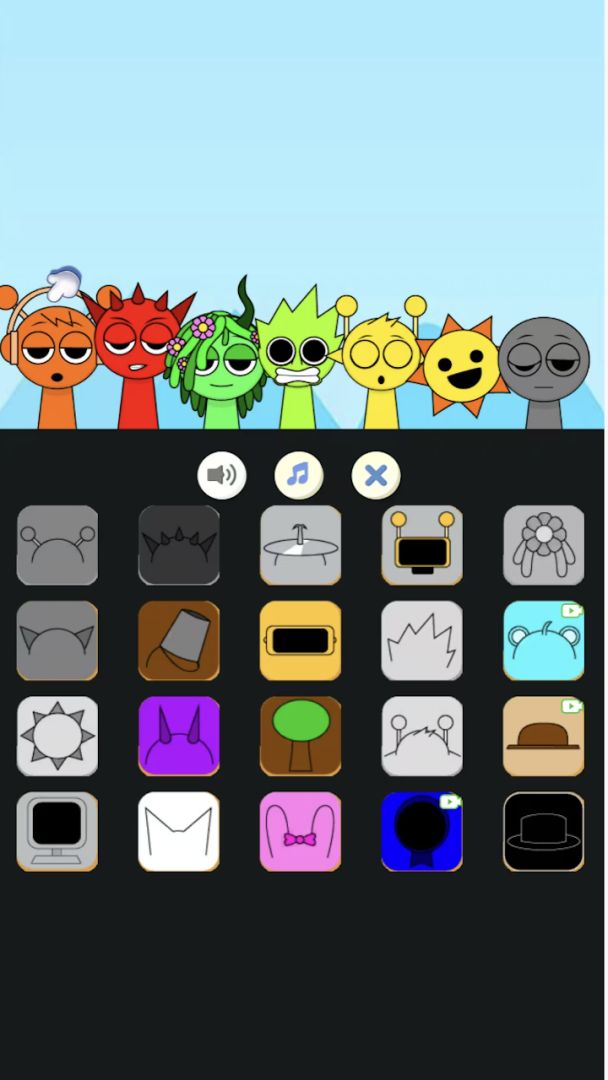608x1080 pixels.
Task: Tap the yellow sun character
Action: click(461, 367)
